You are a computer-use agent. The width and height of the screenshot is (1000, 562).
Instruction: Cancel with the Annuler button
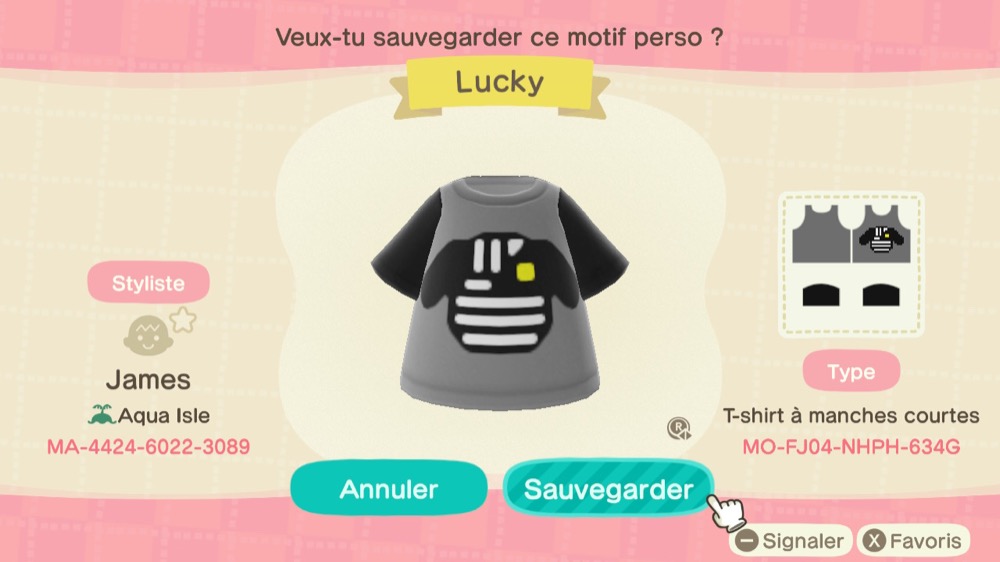click(x=389, y=489)
